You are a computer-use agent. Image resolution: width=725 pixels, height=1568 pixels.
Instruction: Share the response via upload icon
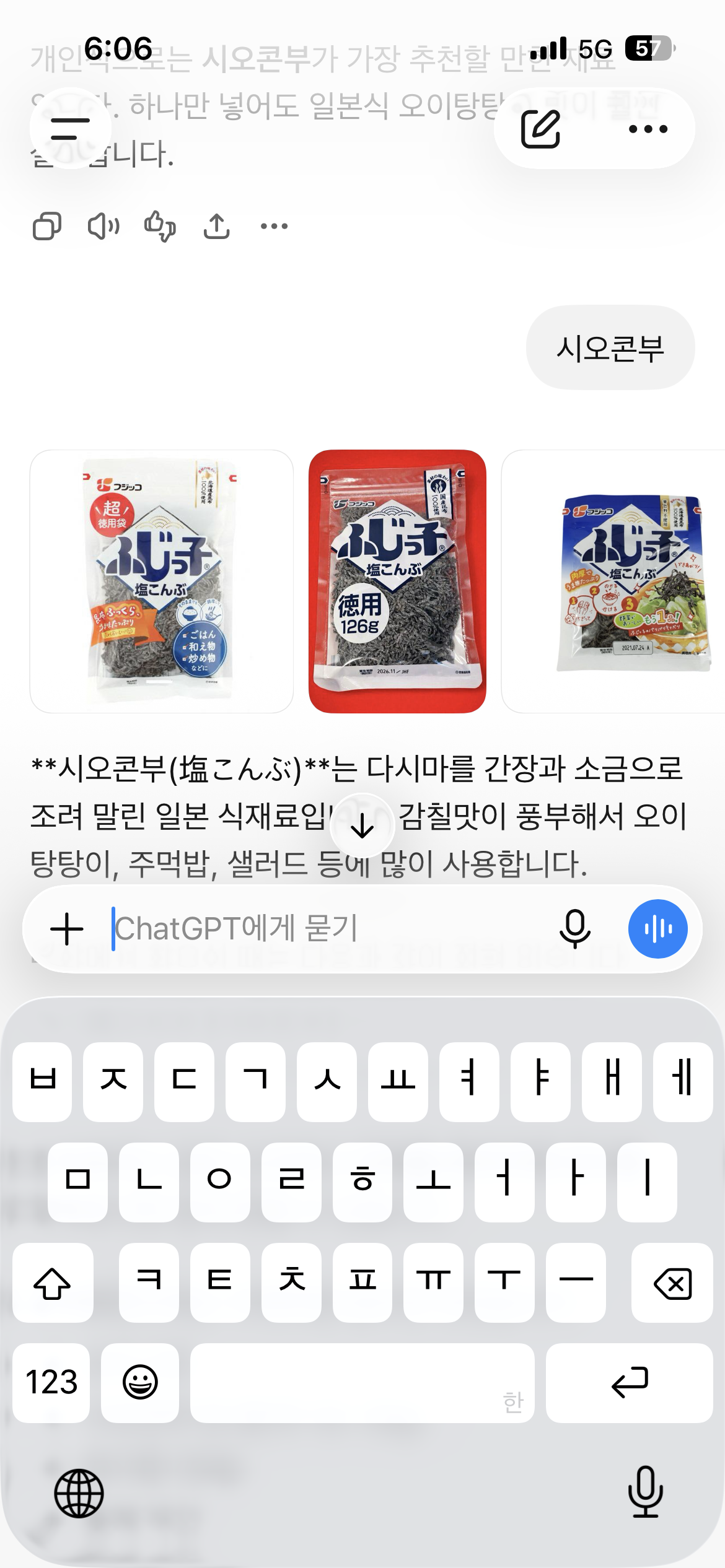click(x=216, y=226)
